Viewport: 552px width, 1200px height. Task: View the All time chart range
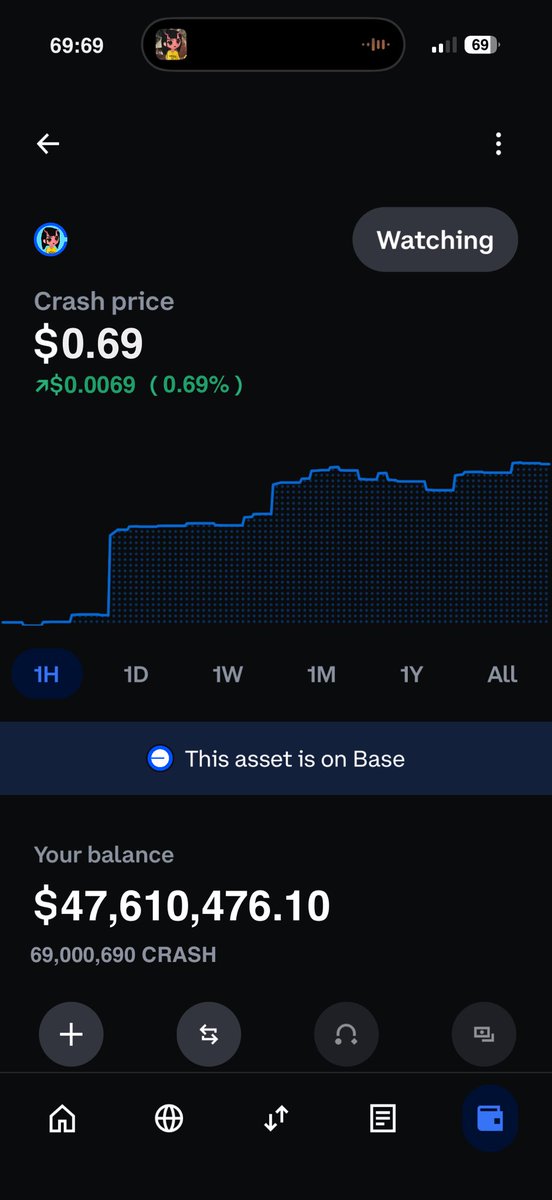pyautogui.click(x=502, y=674)
